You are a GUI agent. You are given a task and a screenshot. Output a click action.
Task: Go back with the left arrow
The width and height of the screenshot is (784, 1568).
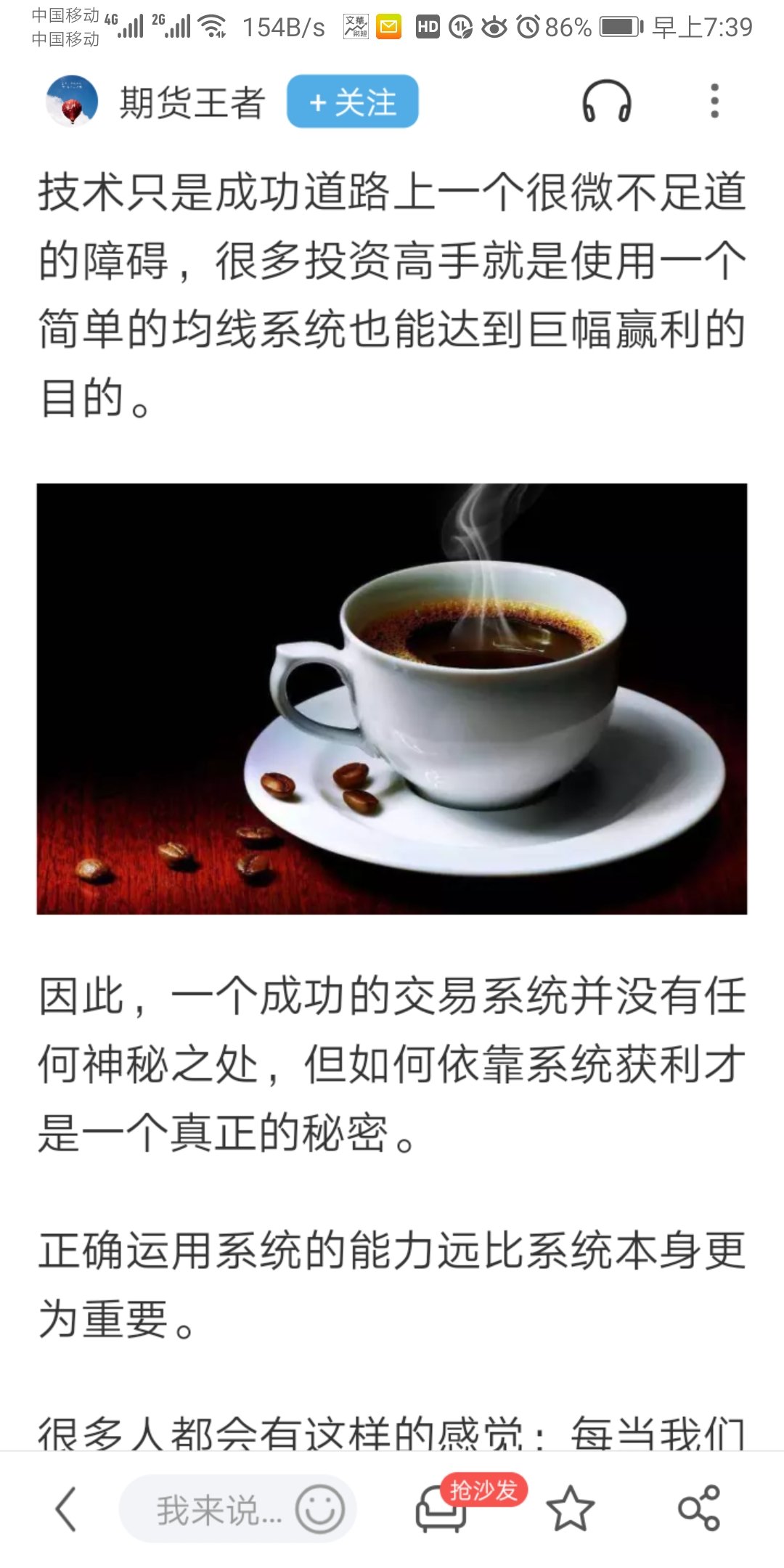pyautogui.click(x=66, y=1509)
